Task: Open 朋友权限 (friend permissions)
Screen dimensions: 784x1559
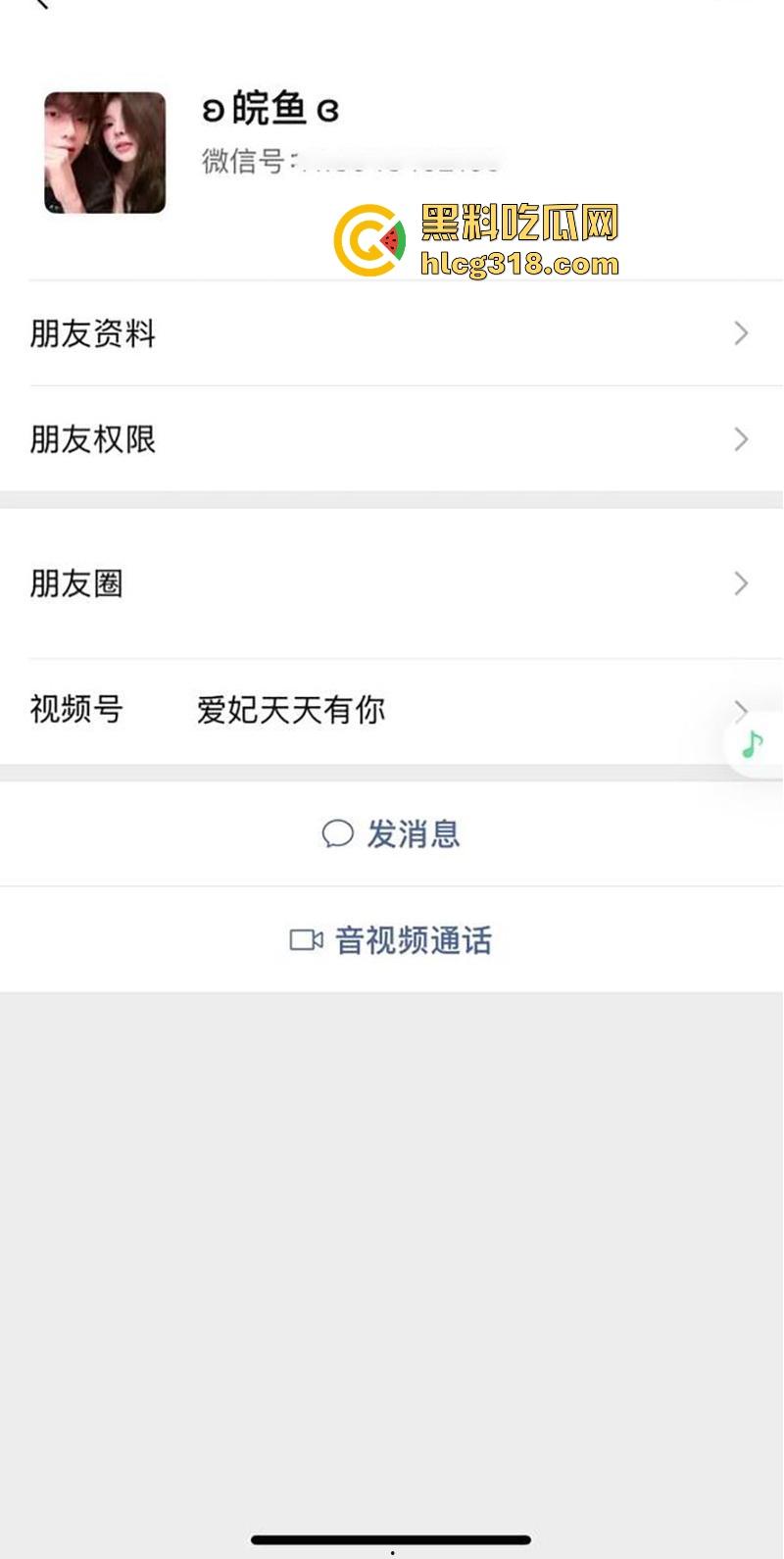Action: pos(93,439)
